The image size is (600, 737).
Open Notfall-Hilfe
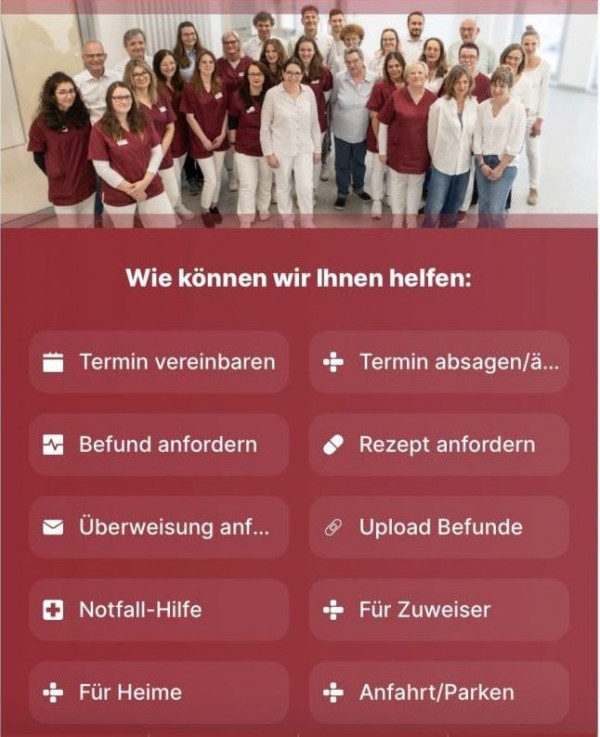[159, 609]
